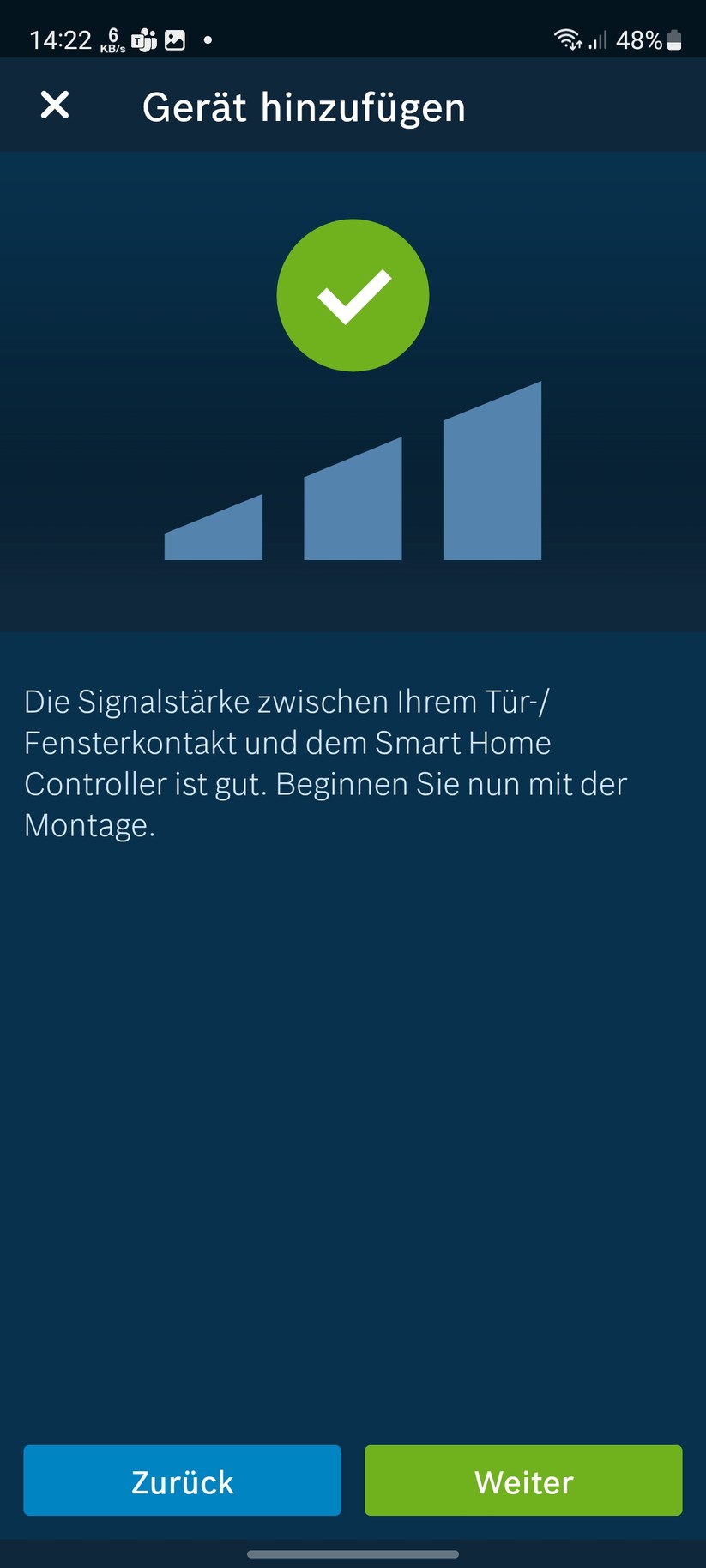Viewport: 706px width, 1568px height.
Task: Select the tallest signal strength bar graphic
Action: tap(493, 472)
